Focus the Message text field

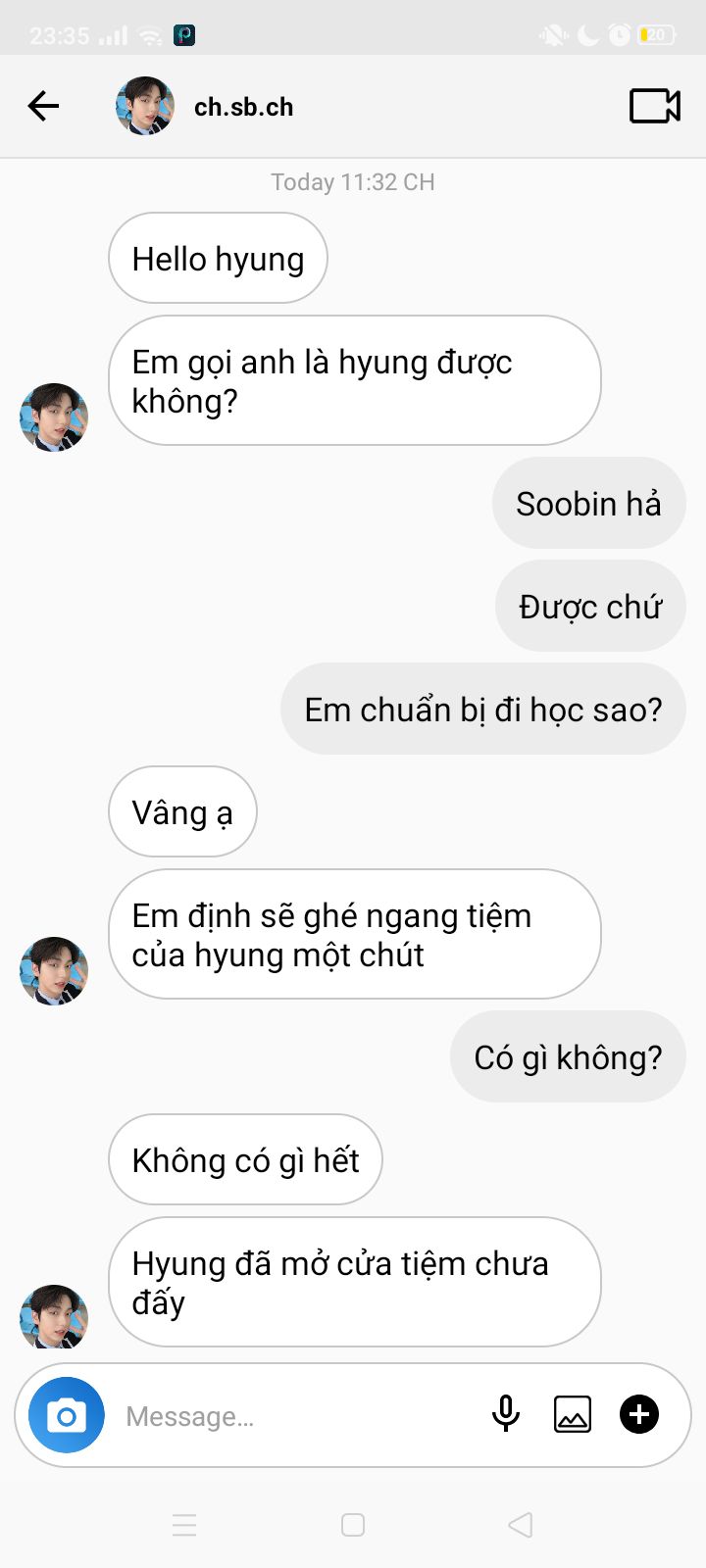coord(294,1416)
